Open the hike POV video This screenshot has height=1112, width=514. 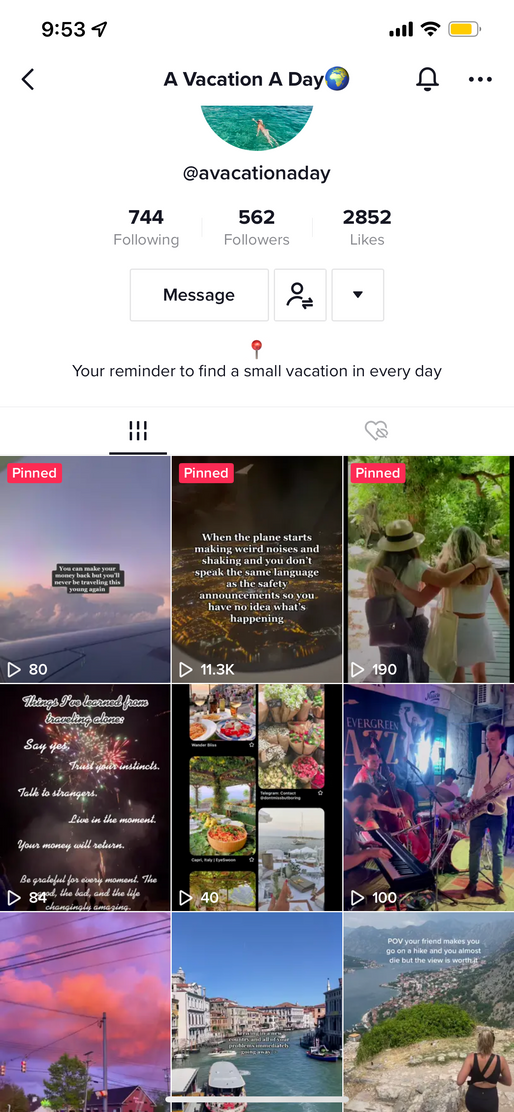tap(429, 1012)
